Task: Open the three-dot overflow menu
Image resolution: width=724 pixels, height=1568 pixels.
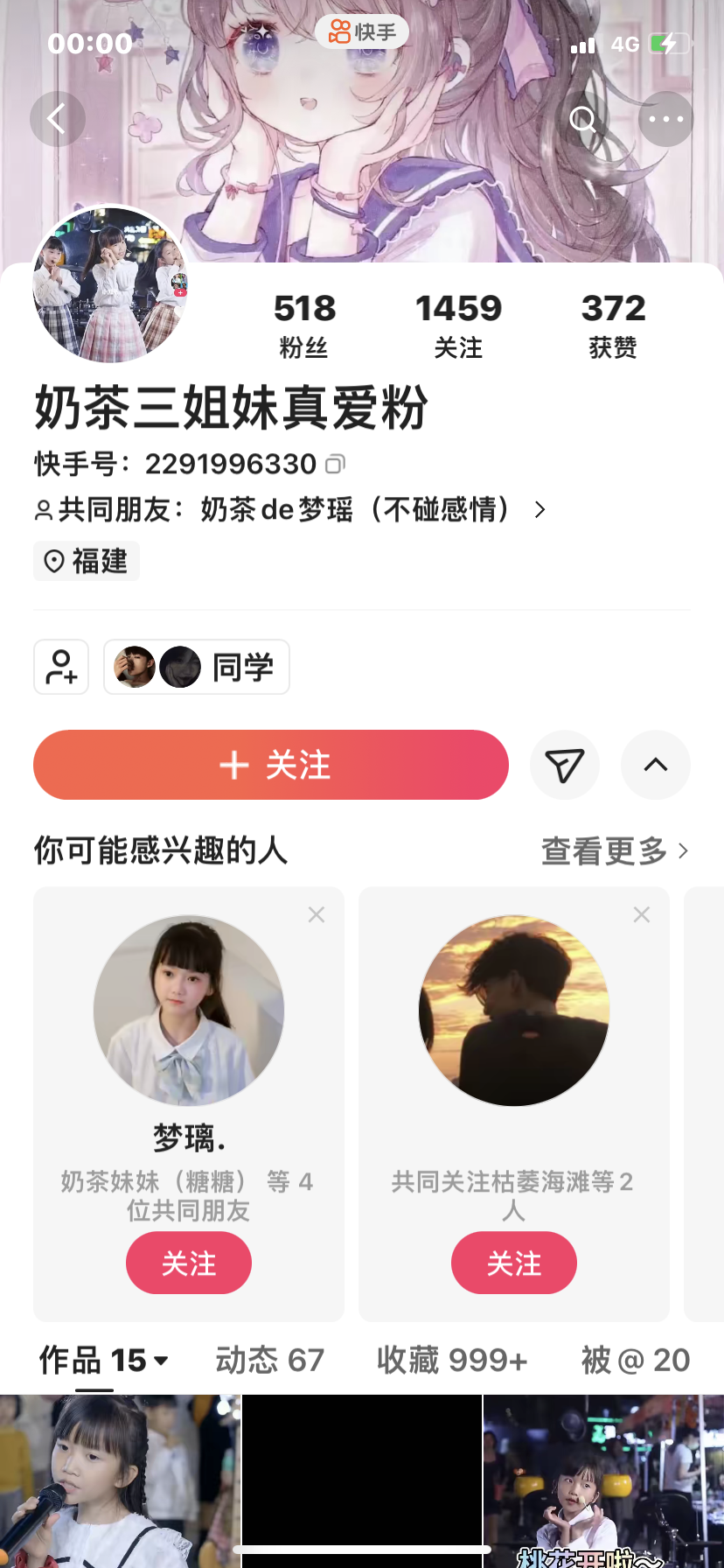Action: [x=665, y=119]
